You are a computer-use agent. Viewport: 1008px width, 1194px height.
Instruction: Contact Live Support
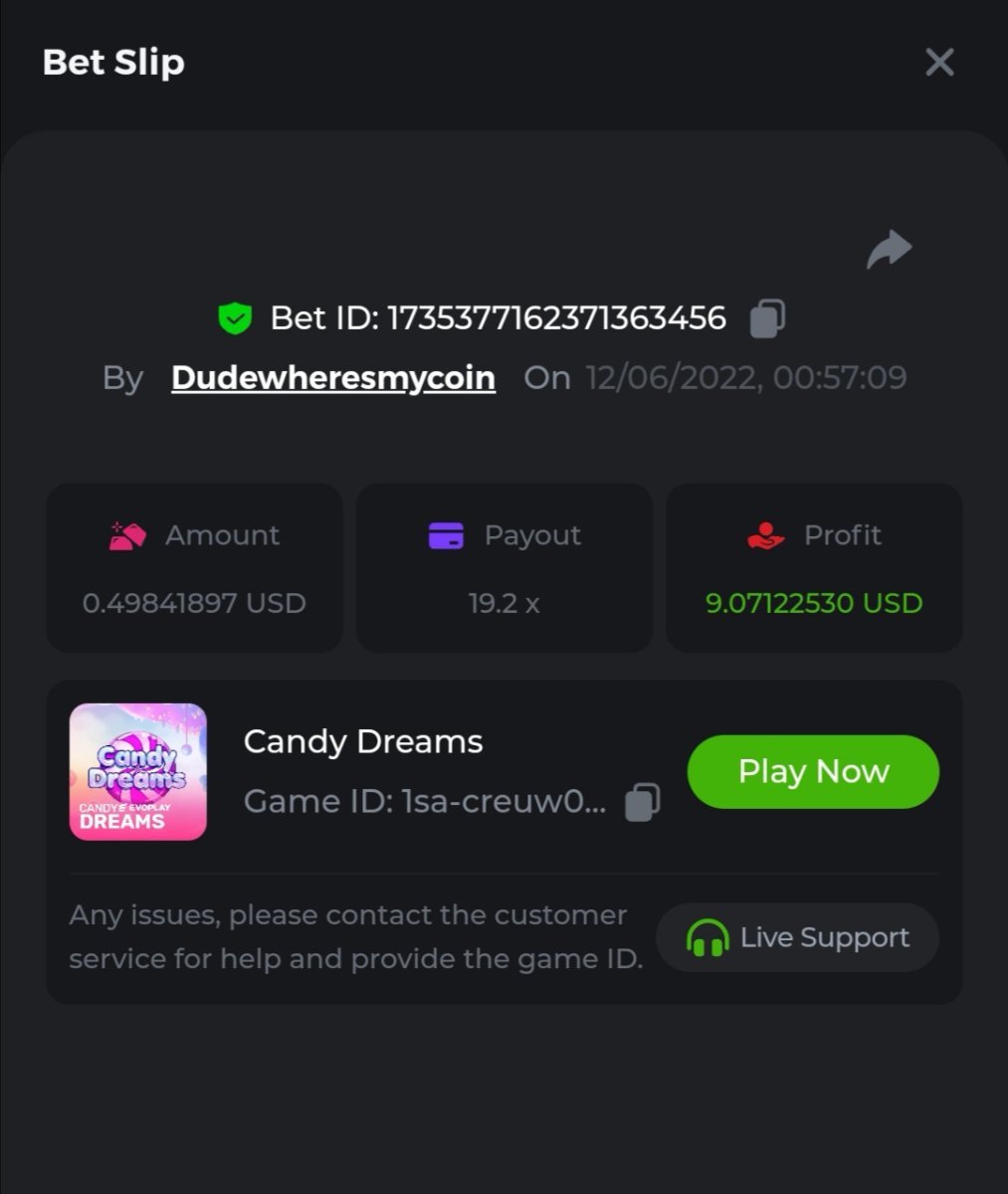pos(797,937)
